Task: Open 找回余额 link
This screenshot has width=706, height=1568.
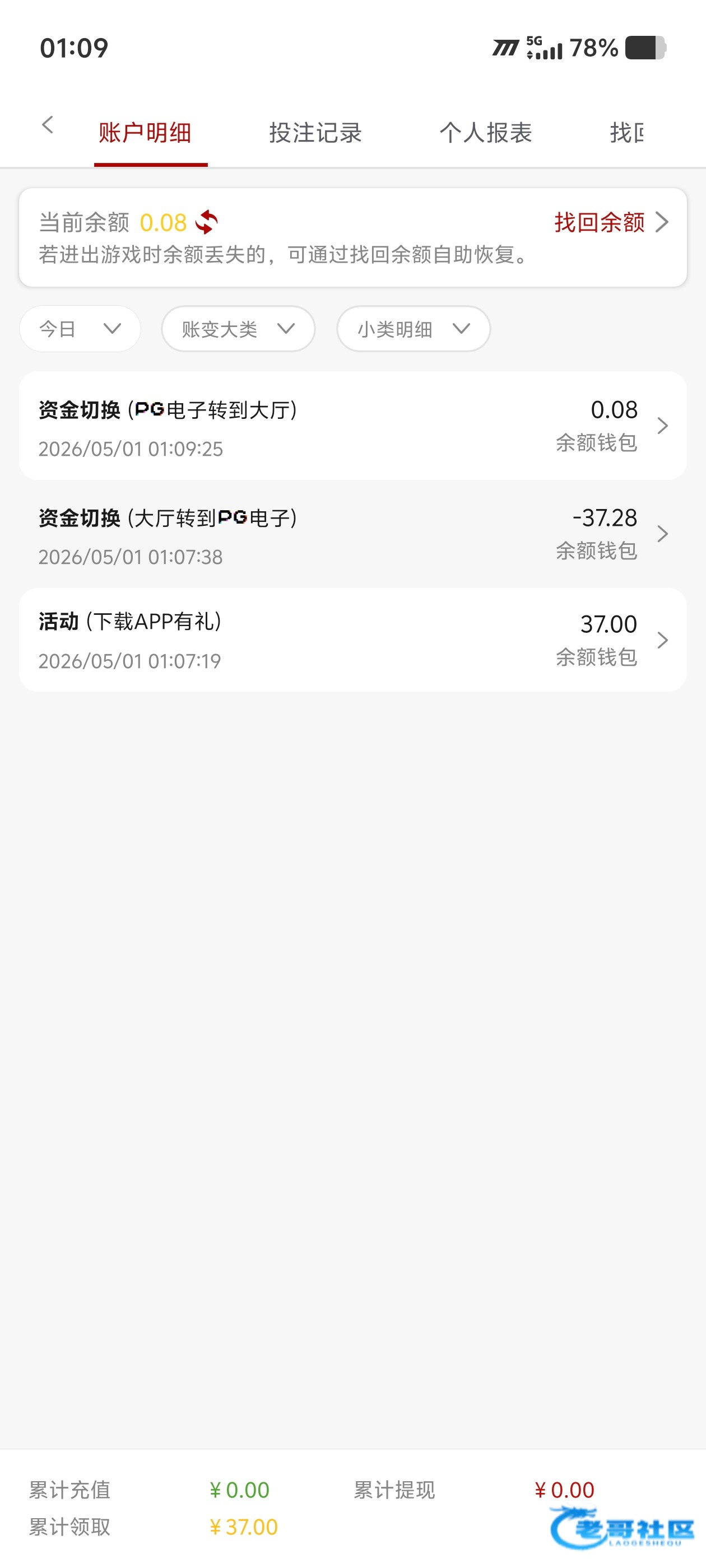Action: (x=611, y=222)
